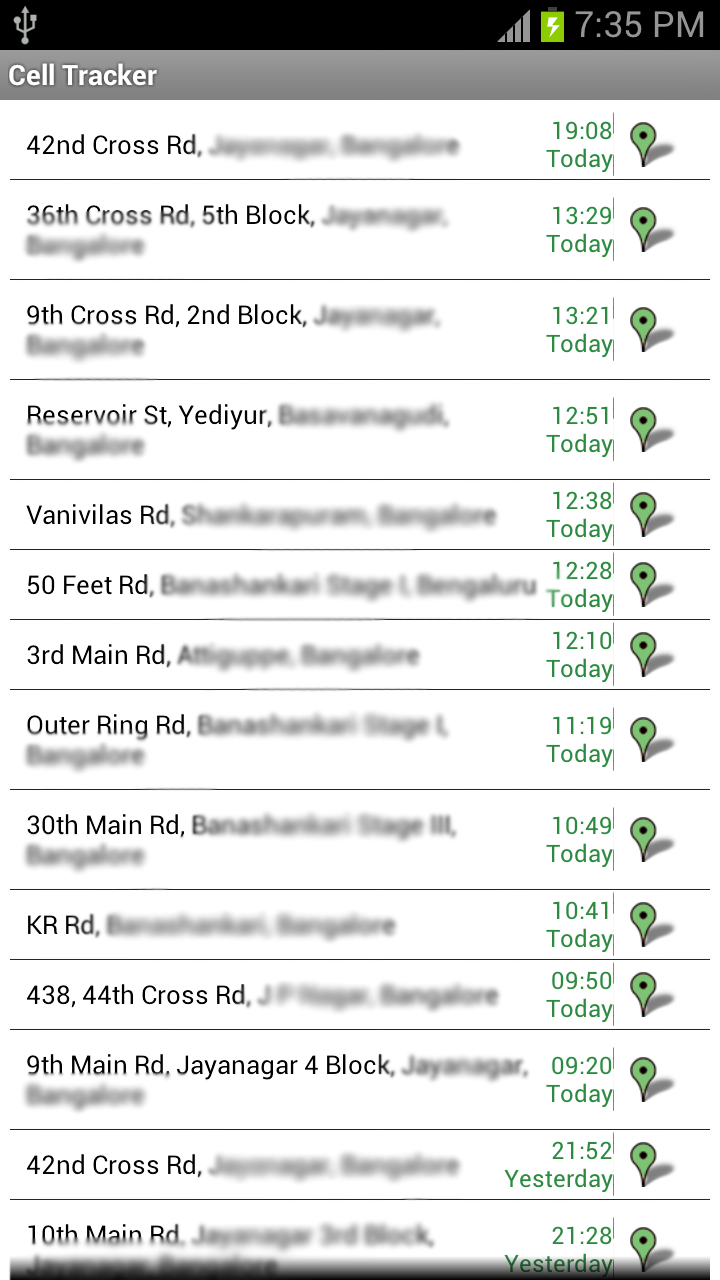Show map pin for 36th Cross Rd entry
The image size is (720, 1280).
(651, 230)
